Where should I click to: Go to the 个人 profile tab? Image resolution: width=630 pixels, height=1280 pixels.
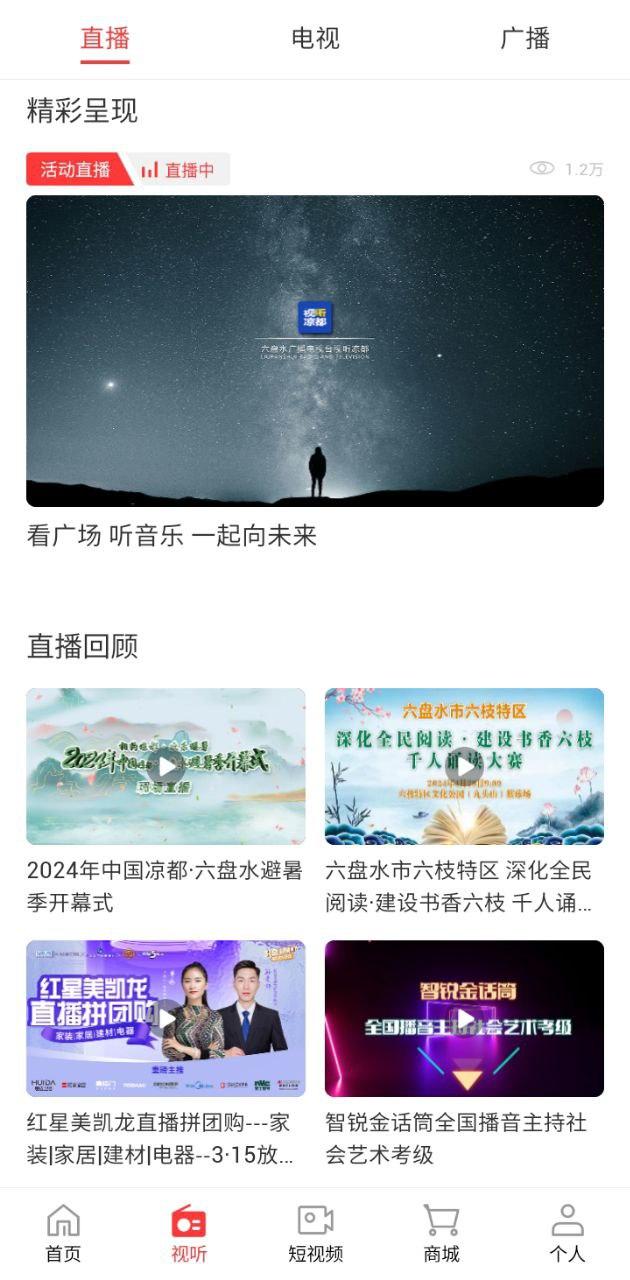pos(567,1233)
